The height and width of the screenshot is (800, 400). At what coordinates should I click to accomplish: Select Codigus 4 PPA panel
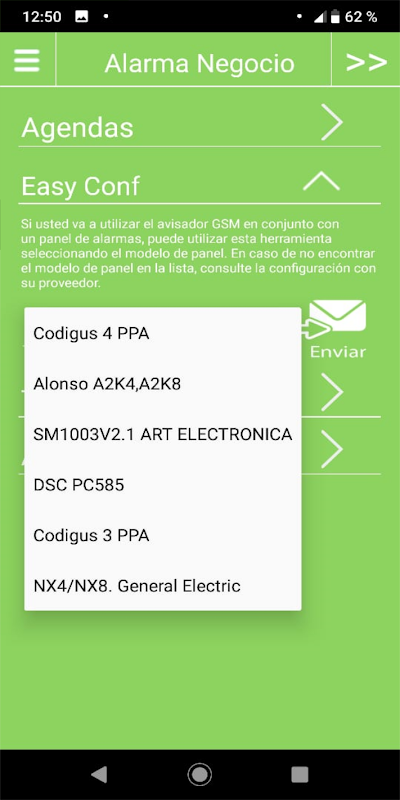(x=163, y=334)
